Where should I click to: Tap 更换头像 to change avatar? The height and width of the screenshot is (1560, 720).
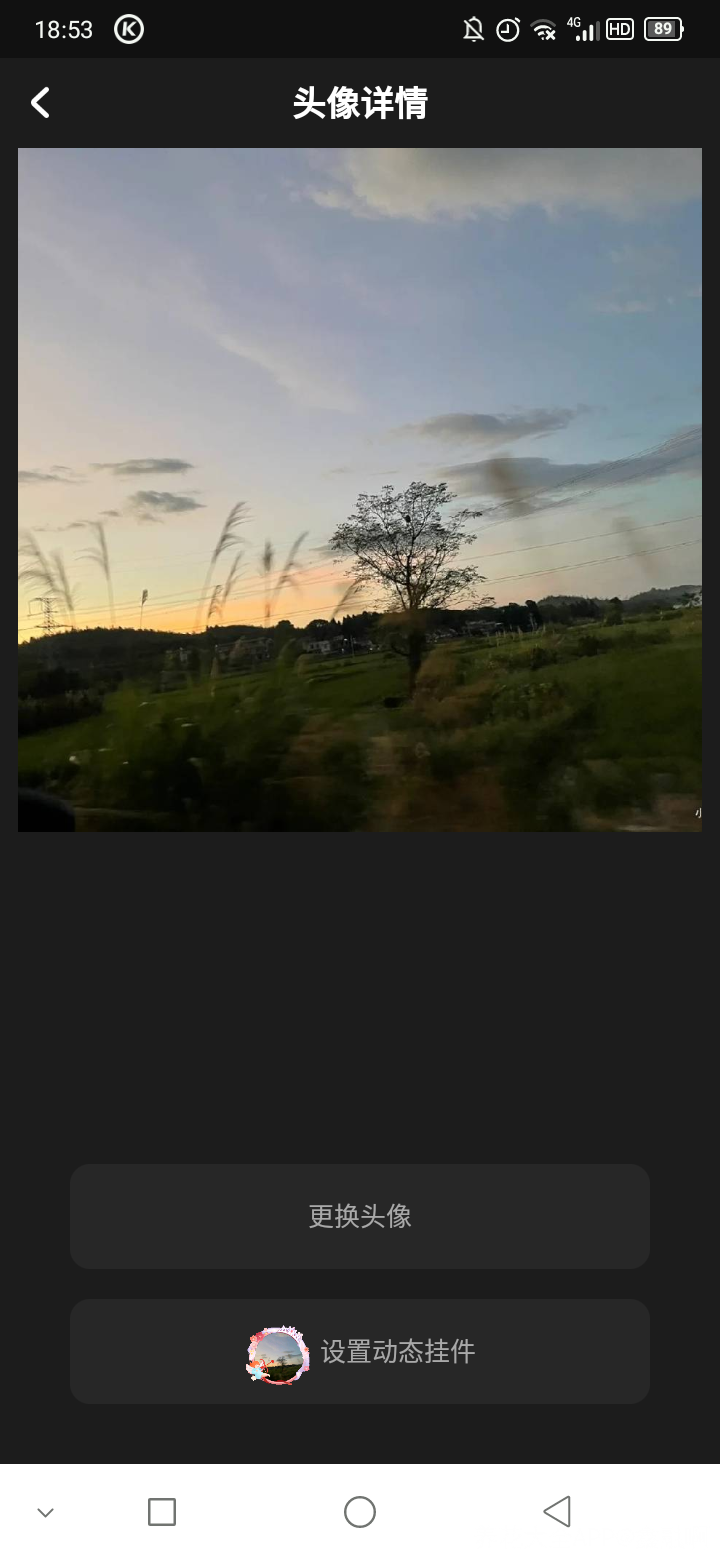(x=360, y=1216)
